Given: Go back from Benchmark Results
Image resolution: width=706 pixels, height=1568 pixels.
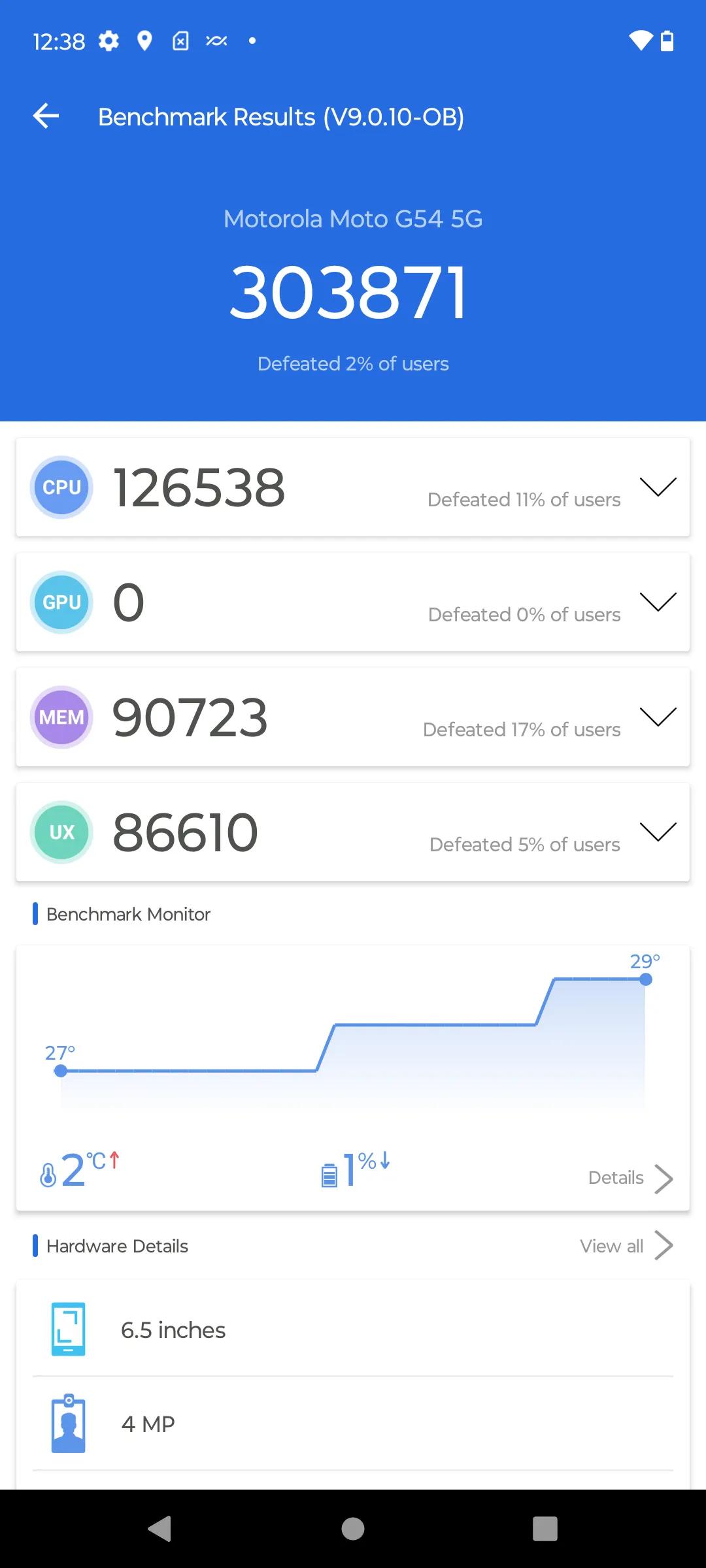Looking at the screenshot, I should (x=46, y=116).
